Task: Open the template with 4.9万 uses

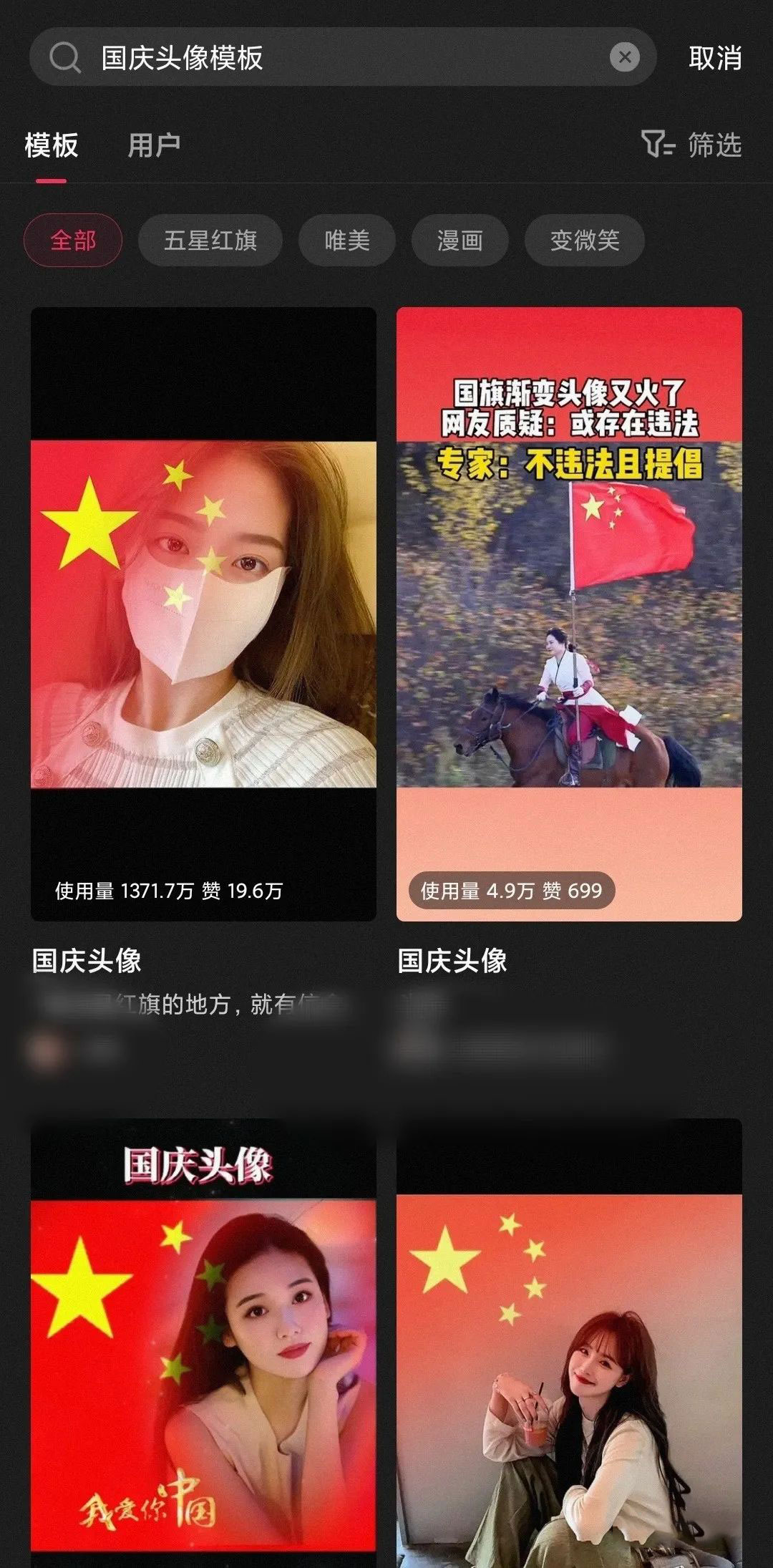Action: (569, 614)
